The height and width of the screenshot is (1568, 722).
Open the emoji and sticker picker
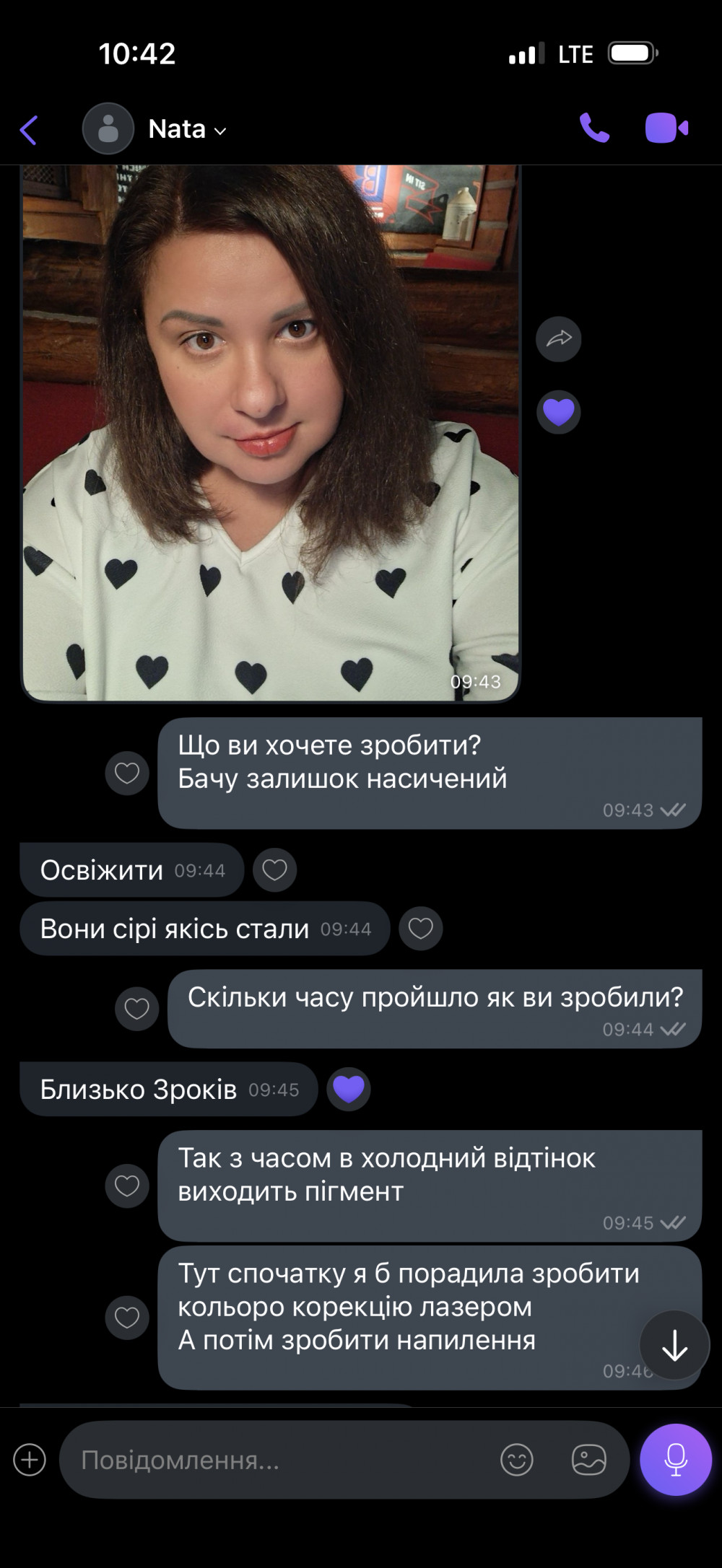[516, 1460]
